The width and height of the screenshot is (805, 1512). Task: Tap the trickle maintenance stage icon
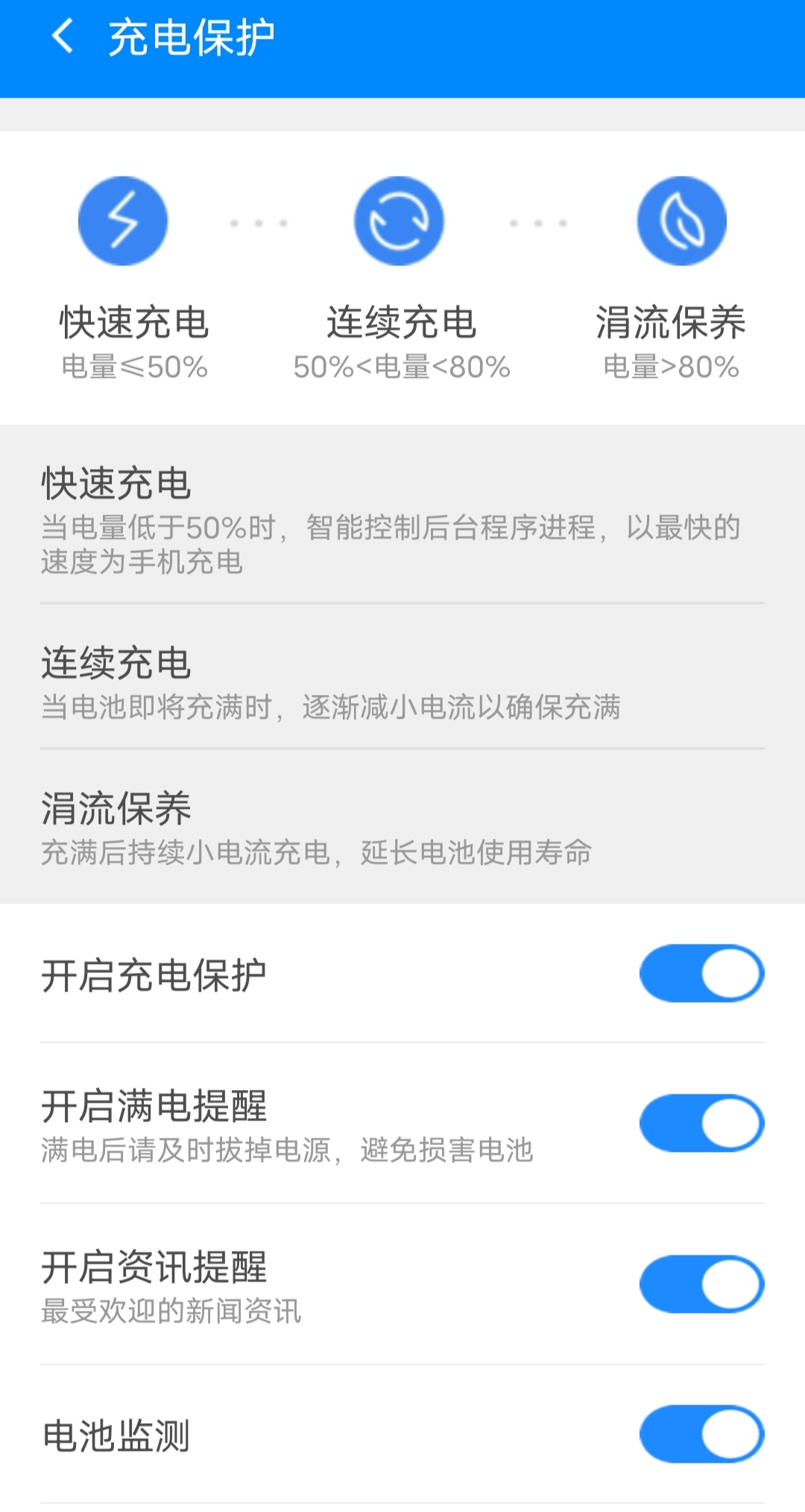[x=681, y=221]
